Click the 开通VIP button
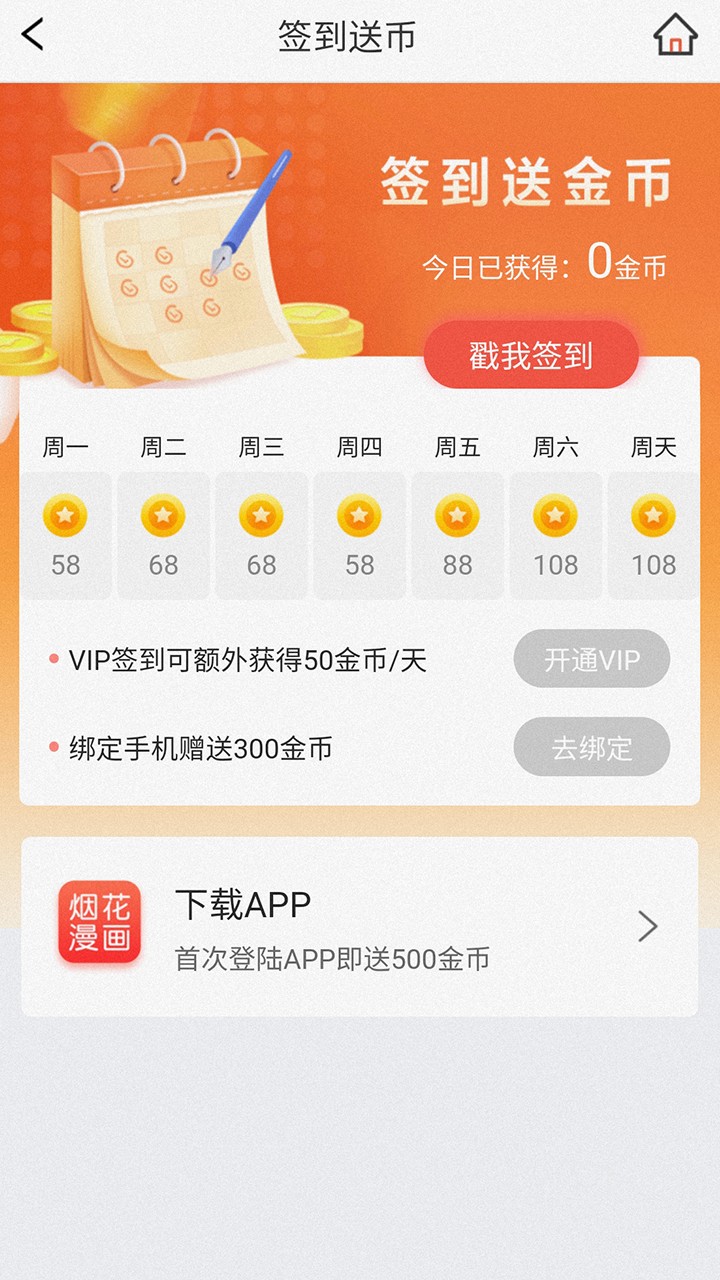This screenshot has height=1280, width=720. coord(591,658)
